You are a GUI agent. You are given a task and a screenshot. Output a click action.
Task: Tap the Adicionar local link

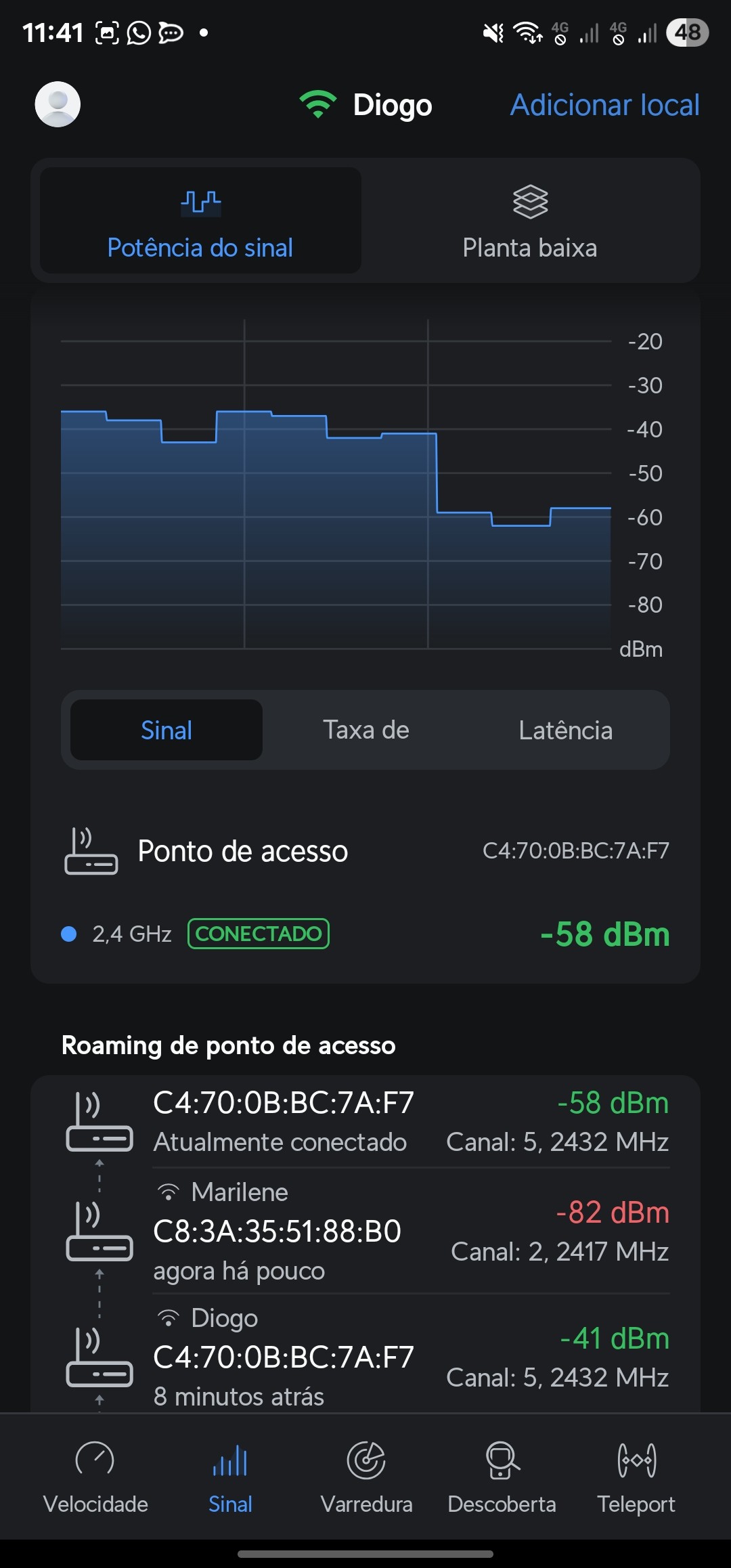[604, 105]
